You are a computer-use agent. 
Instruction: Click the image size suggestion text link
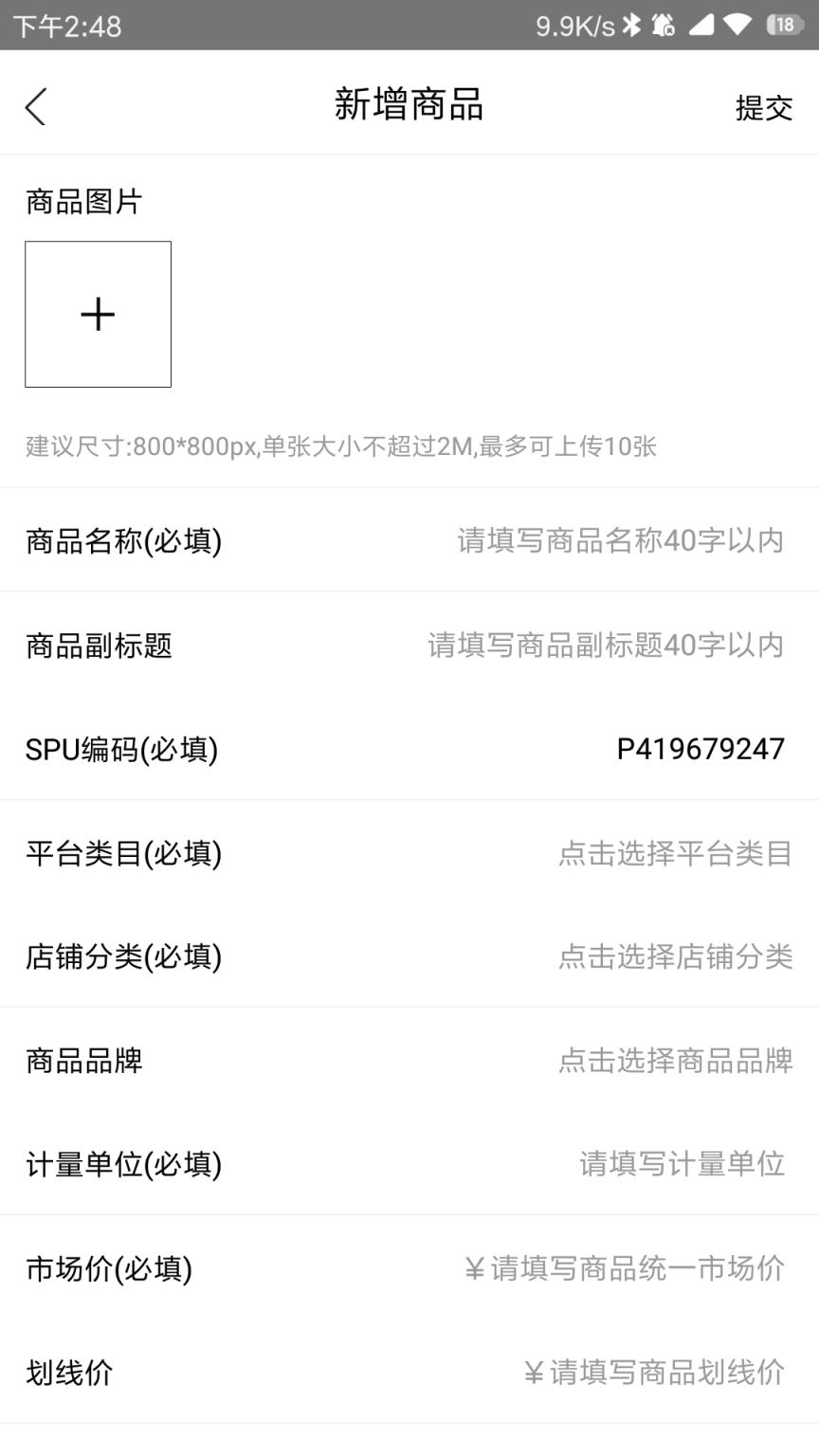(x=343, y=446)
